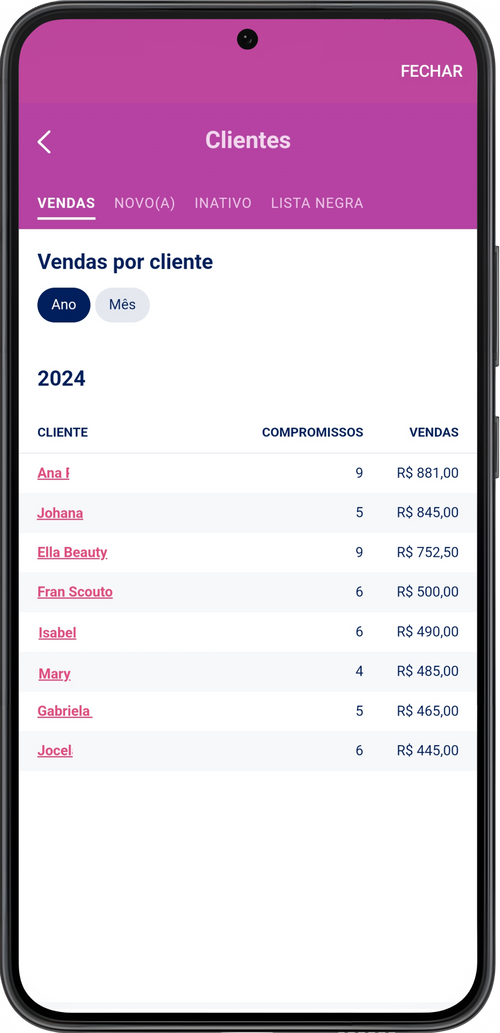Open the LISTA NEGRA tab
Image resolution: width=500 pixels, height=1033 pixels.
[x=317, y=203]
